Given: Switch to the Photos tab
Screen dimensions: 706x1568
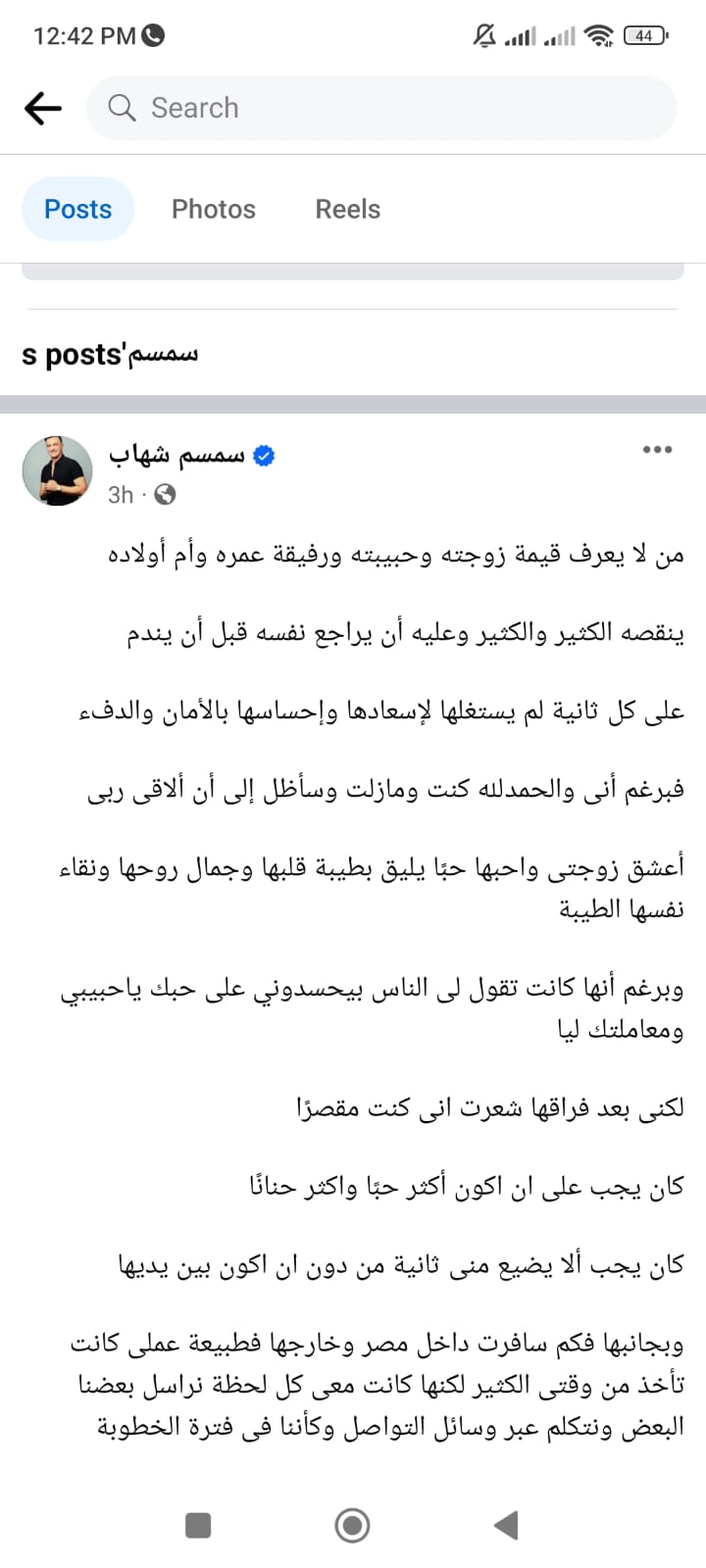Looking at the screenshot, I should pos(213,209).
